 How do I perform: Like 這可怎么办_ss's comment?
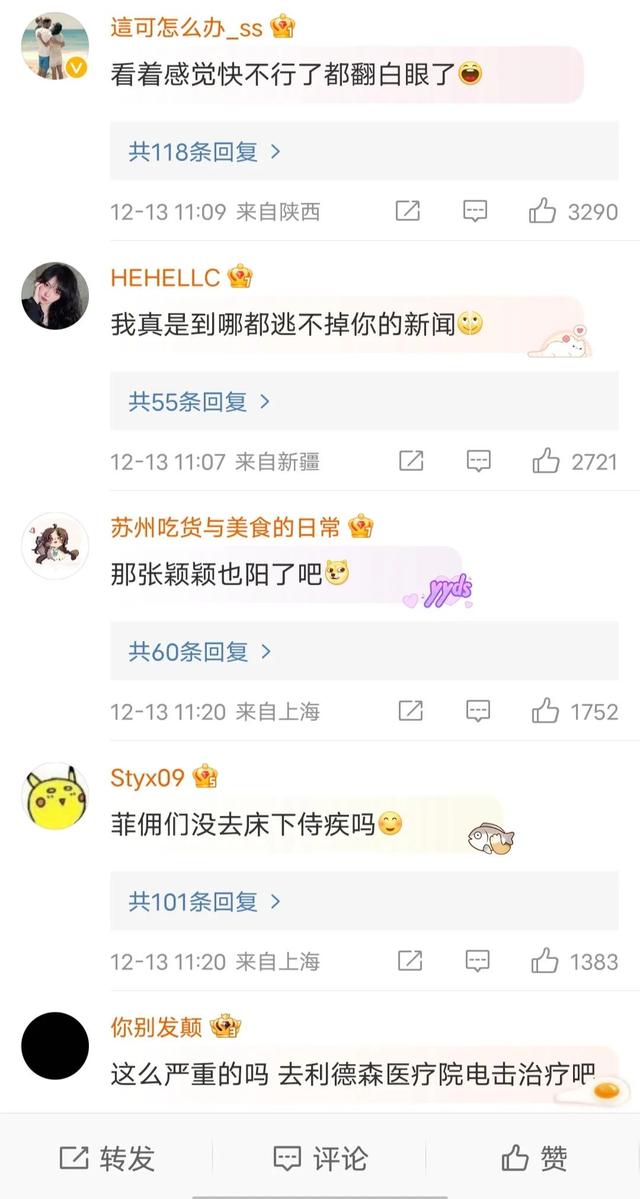coord(543,211)
